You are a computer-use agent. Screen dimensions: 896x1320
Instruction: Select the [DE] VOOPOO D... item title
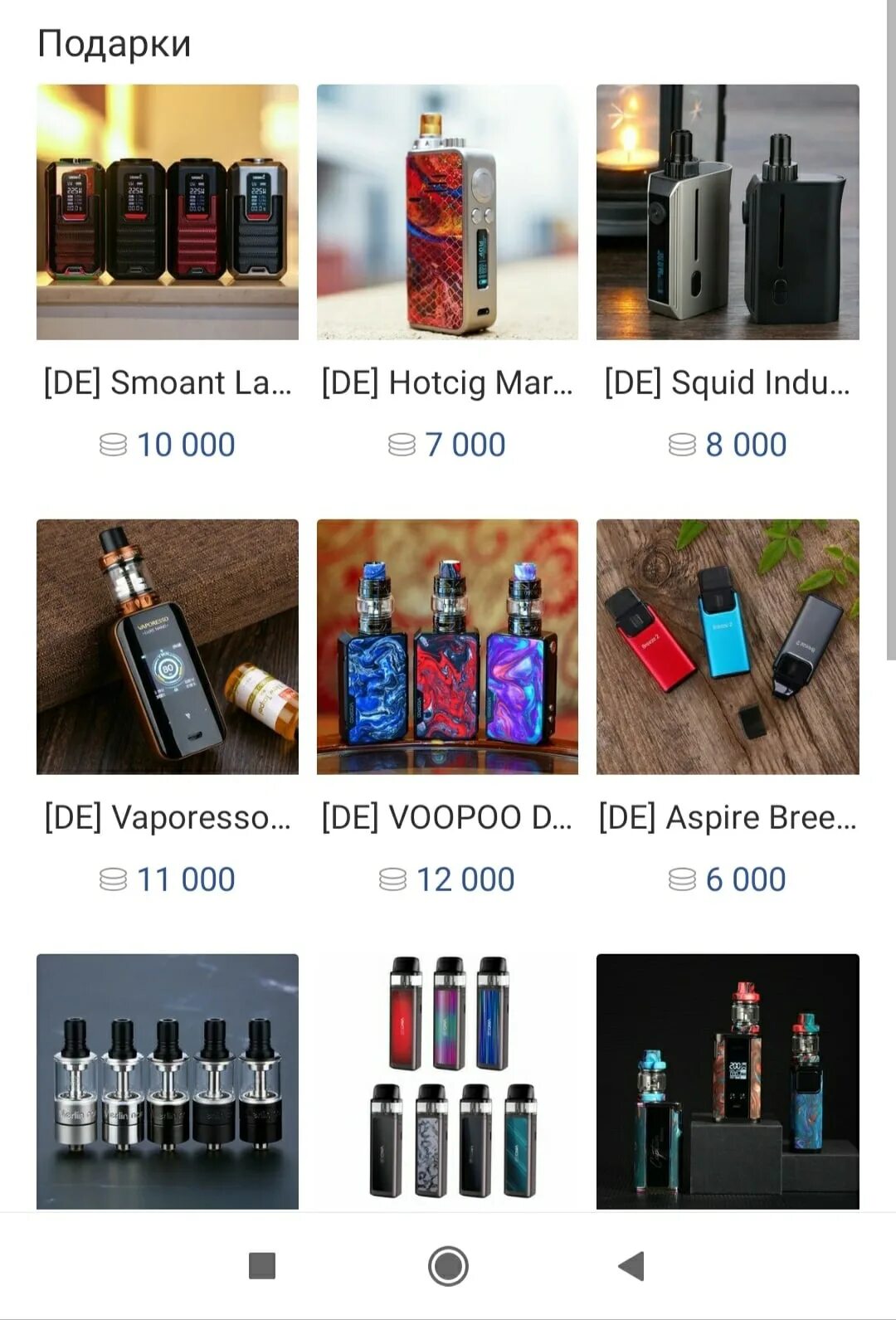point(448,817)
